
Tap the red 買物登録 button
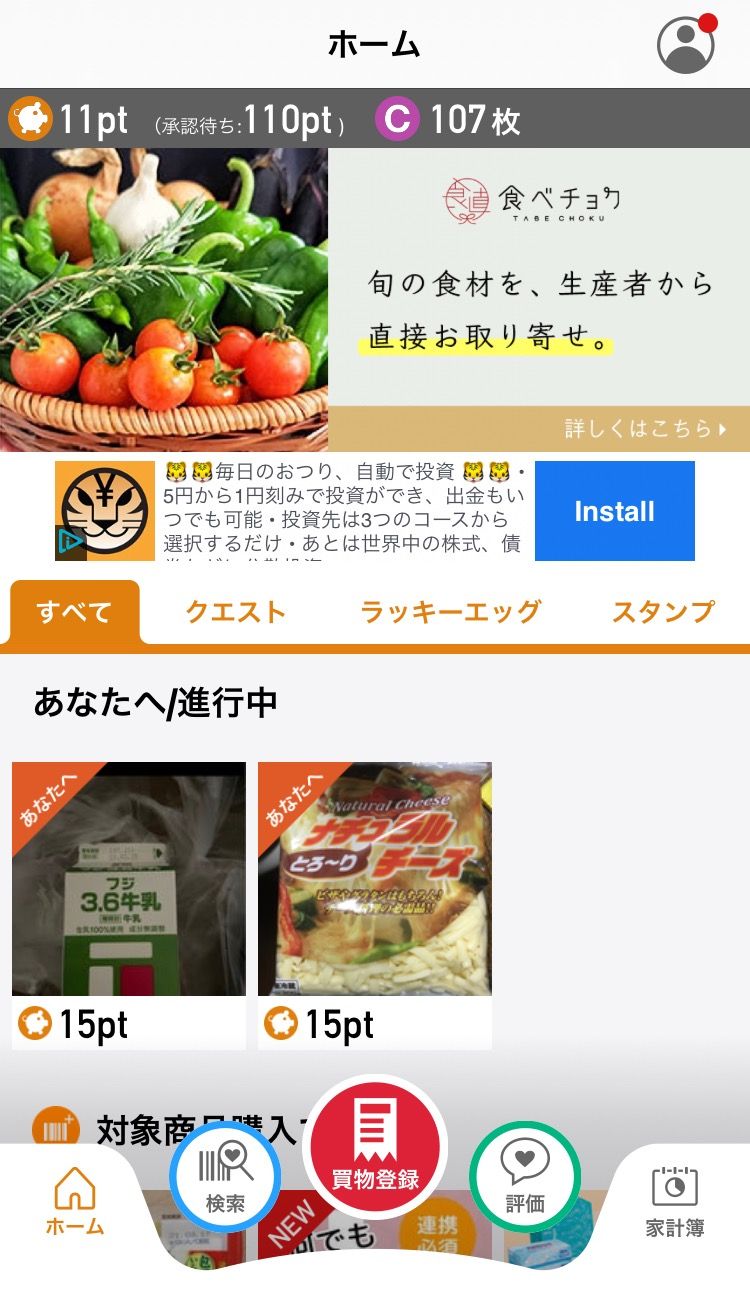(375, 1147)
